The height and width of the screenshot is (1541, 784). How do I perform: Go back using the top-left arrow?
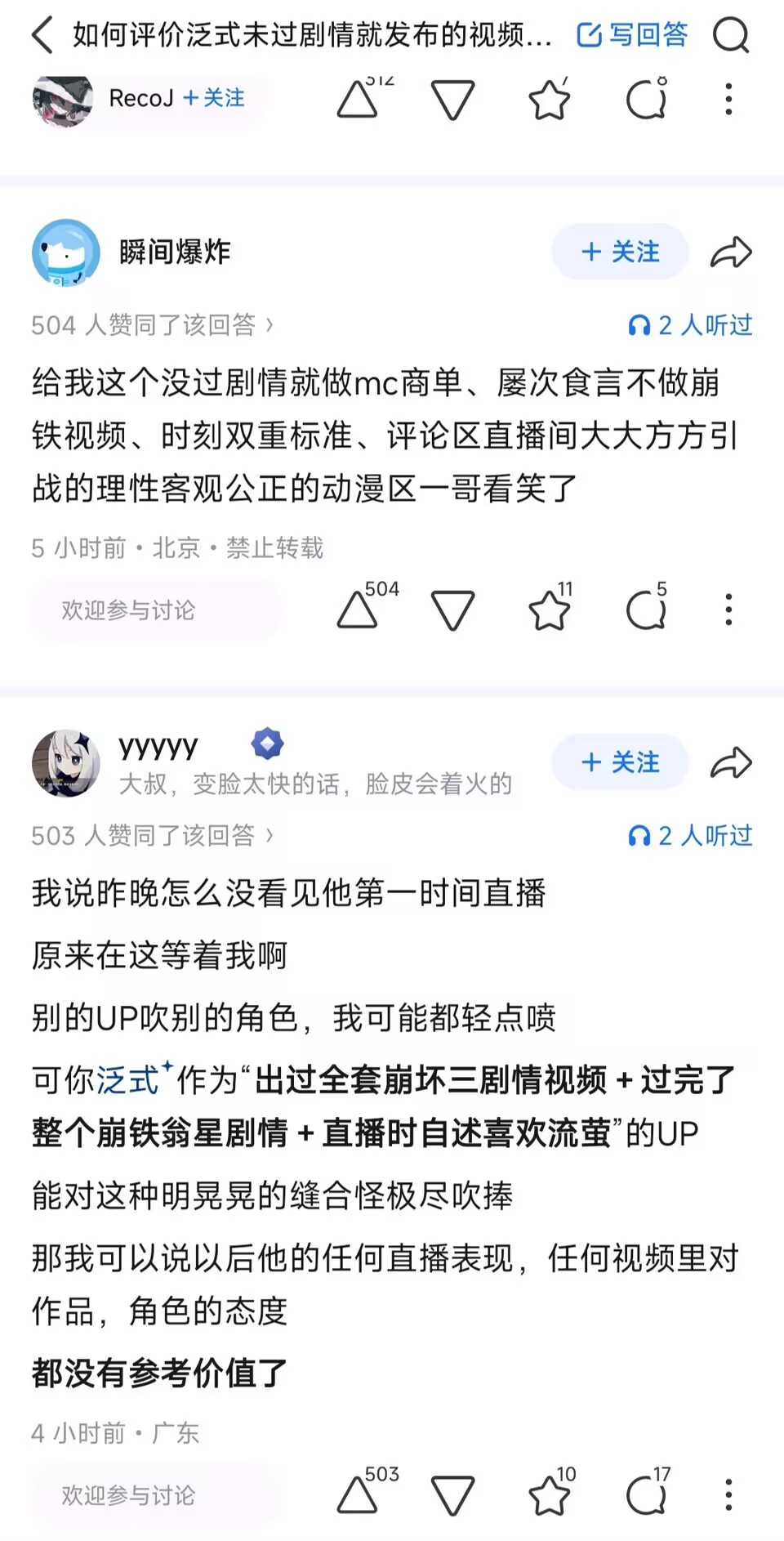click(x=42, y=35)
